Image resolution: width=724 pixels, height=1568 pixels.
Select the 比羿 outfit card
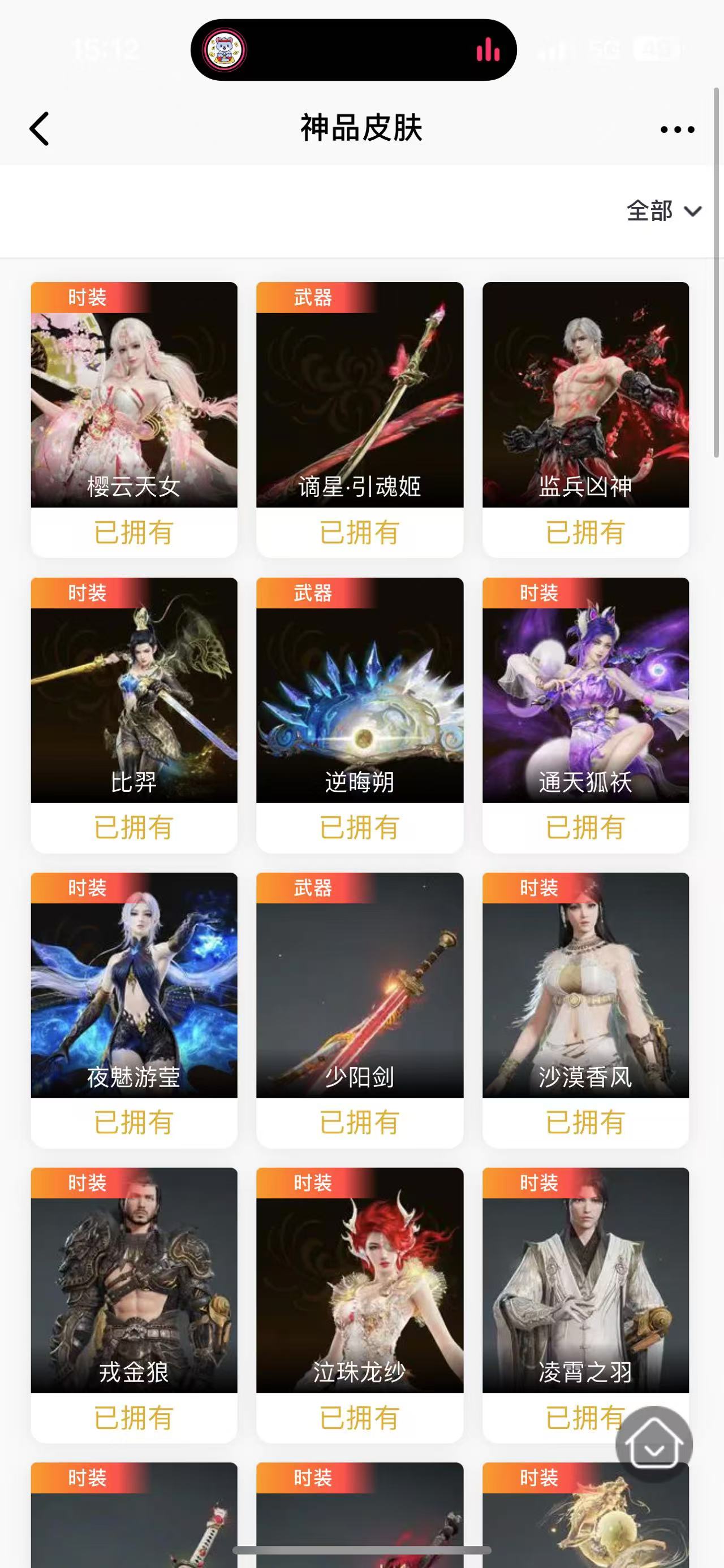point(134,691)
